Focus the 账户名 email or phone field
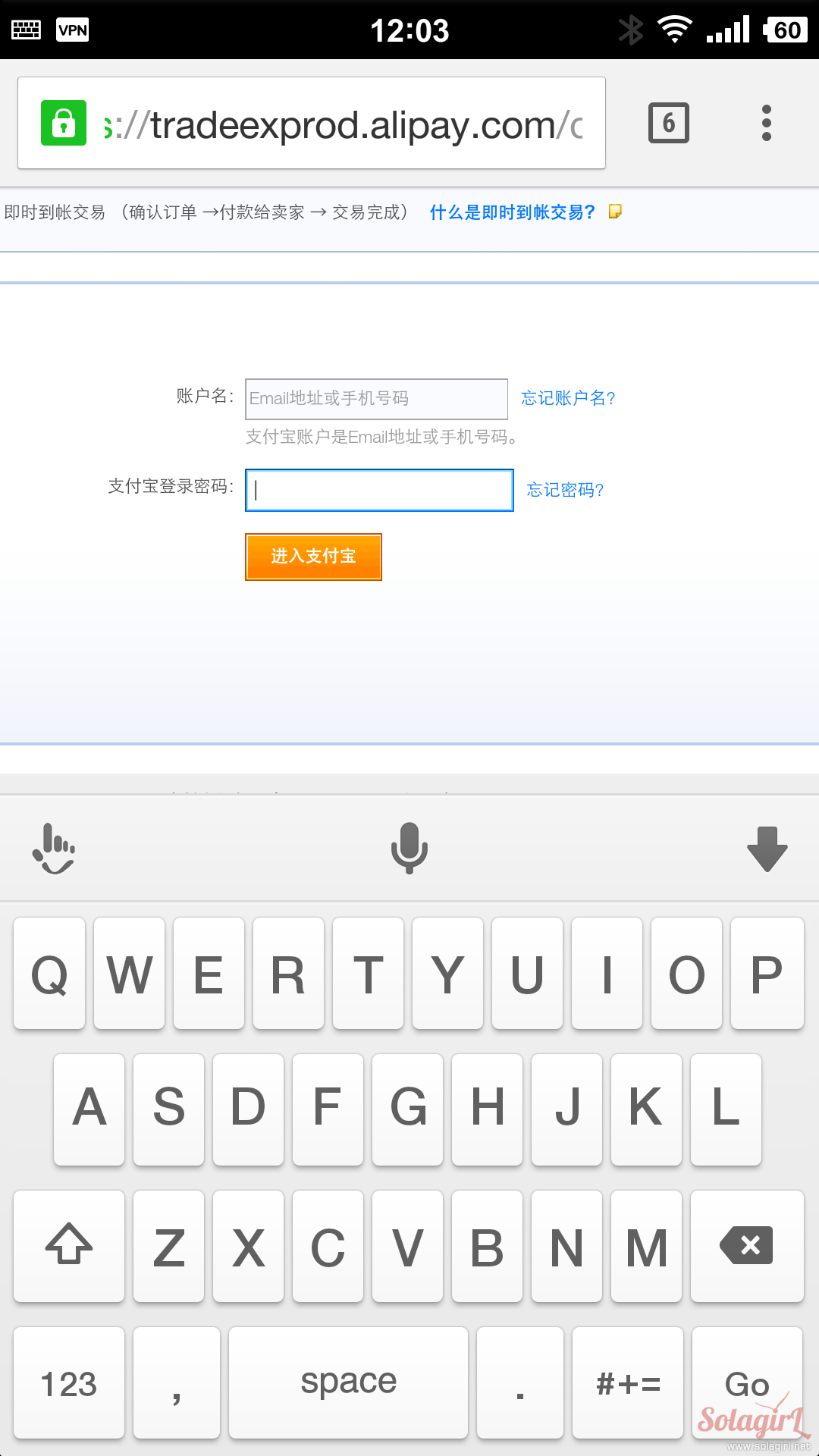Image resolution: width=819 pixels, height=1456 pixels. (376, 399)
